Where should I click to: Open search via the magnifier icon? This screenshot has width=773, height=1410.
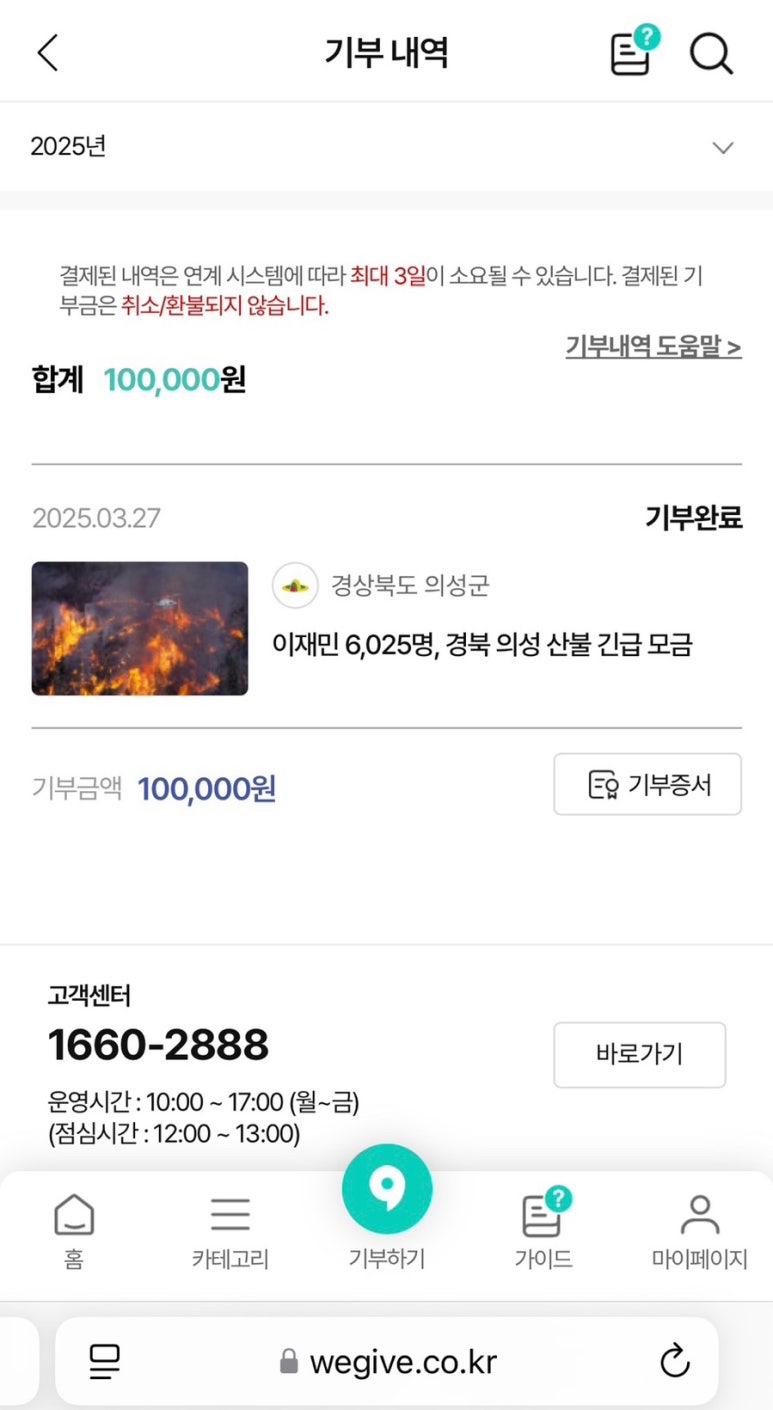(711, 53)
